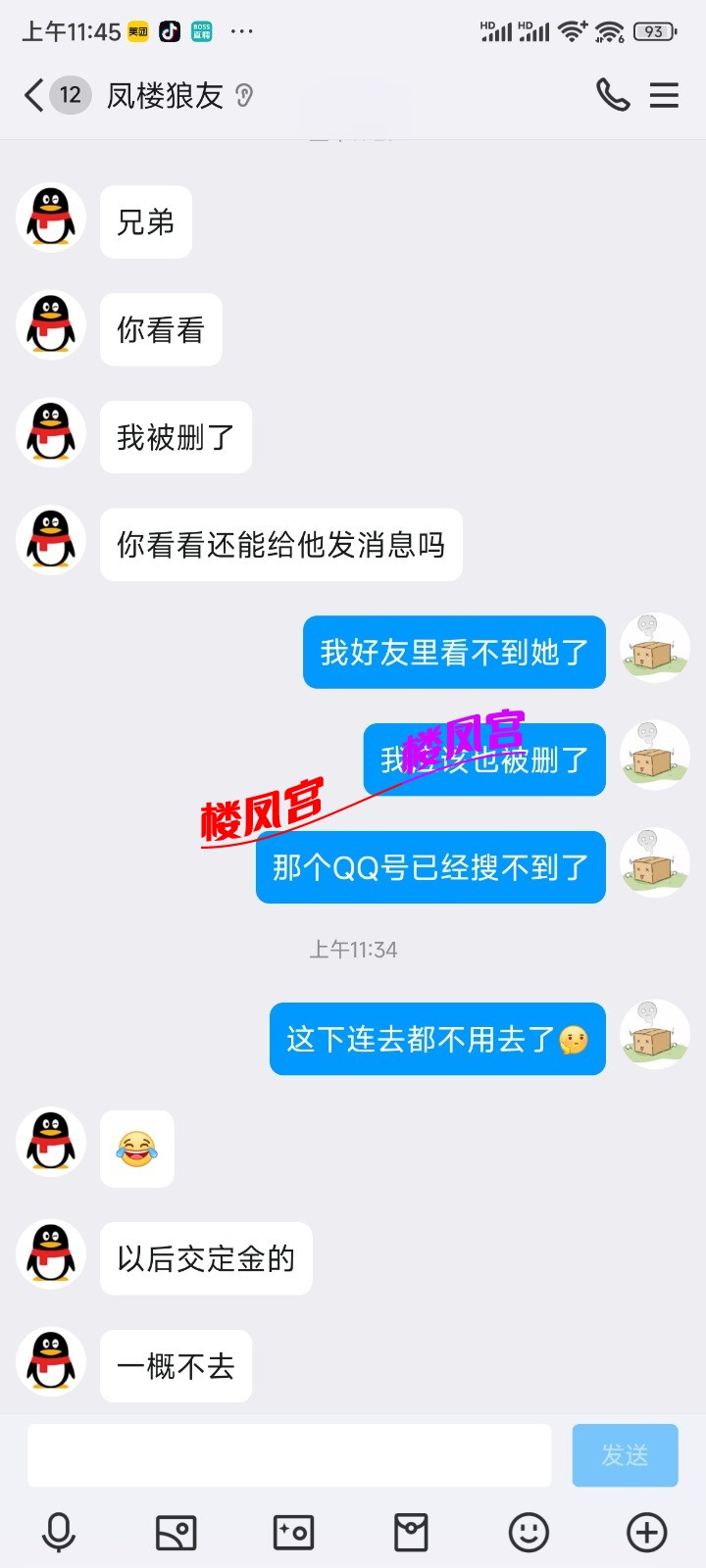Open the emoji panel
This screenshot has width=706, height=1568.
coord(529,1532)
